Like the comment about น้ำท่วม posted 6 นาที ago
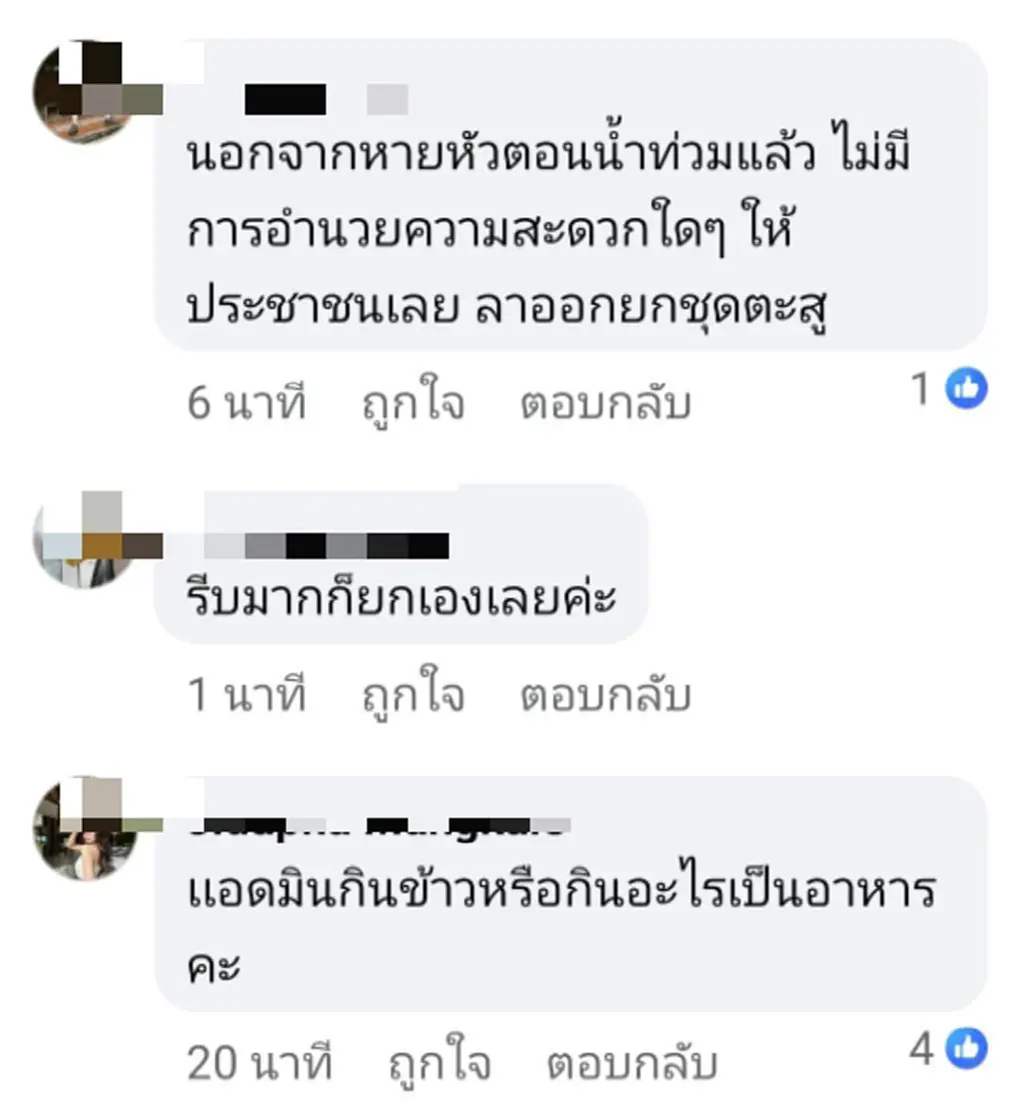The image size is (1020, 1117). (x=412, y=405)
